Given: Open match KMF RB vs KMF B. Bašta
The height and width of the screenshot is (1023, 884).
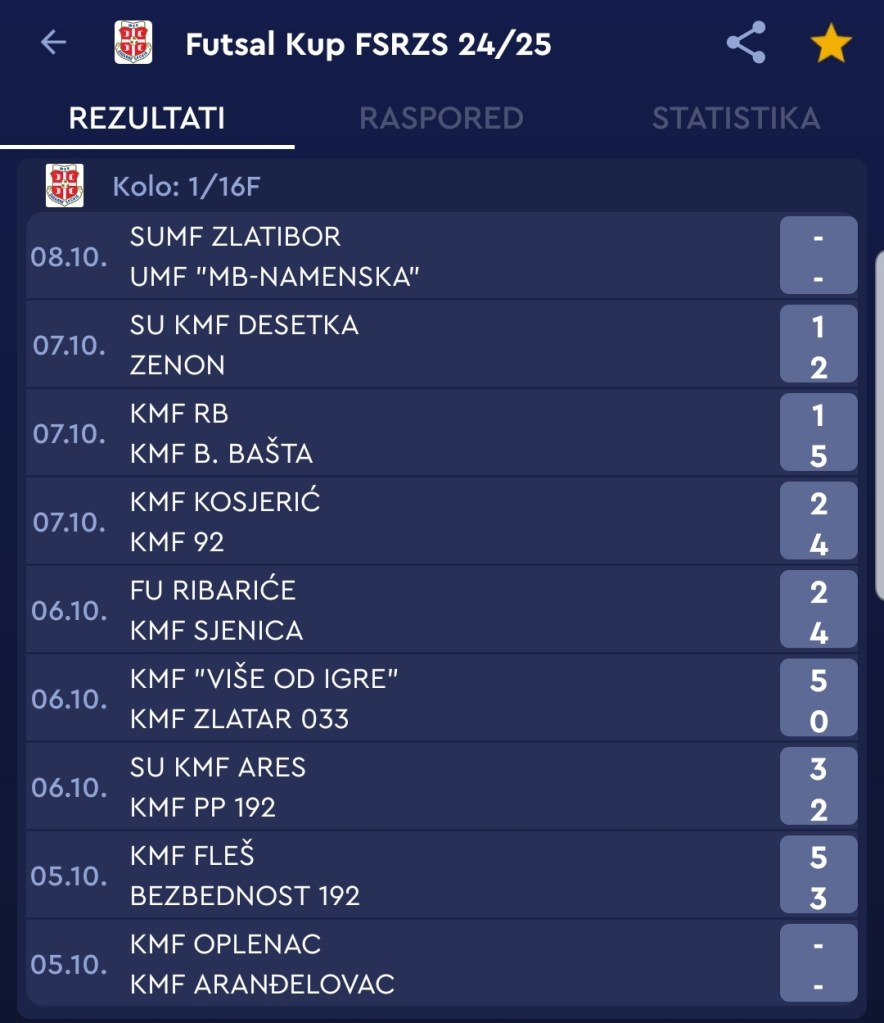Looking at the screenshot, I should click(441, 433).
